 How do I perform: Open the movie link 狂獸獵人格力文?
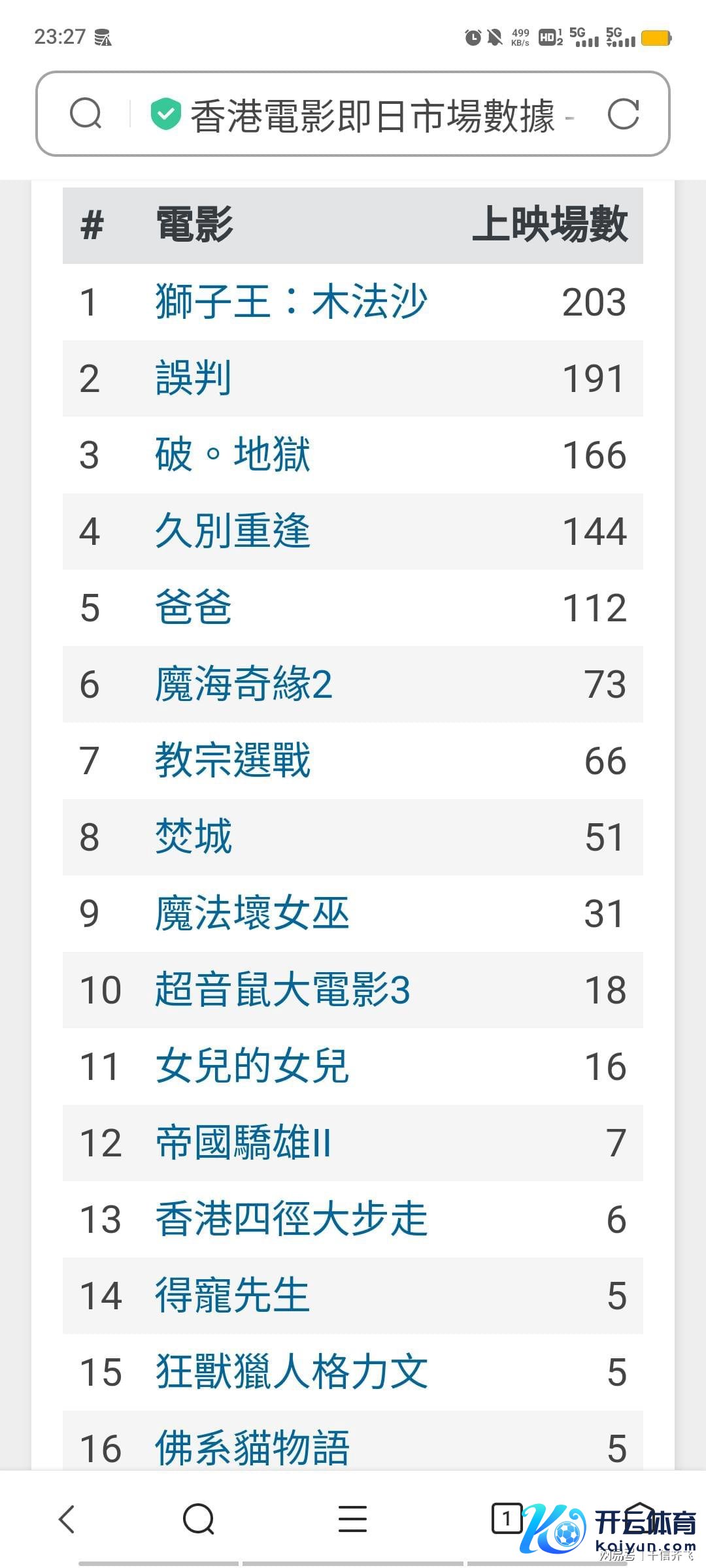[x=291, y=1372]
